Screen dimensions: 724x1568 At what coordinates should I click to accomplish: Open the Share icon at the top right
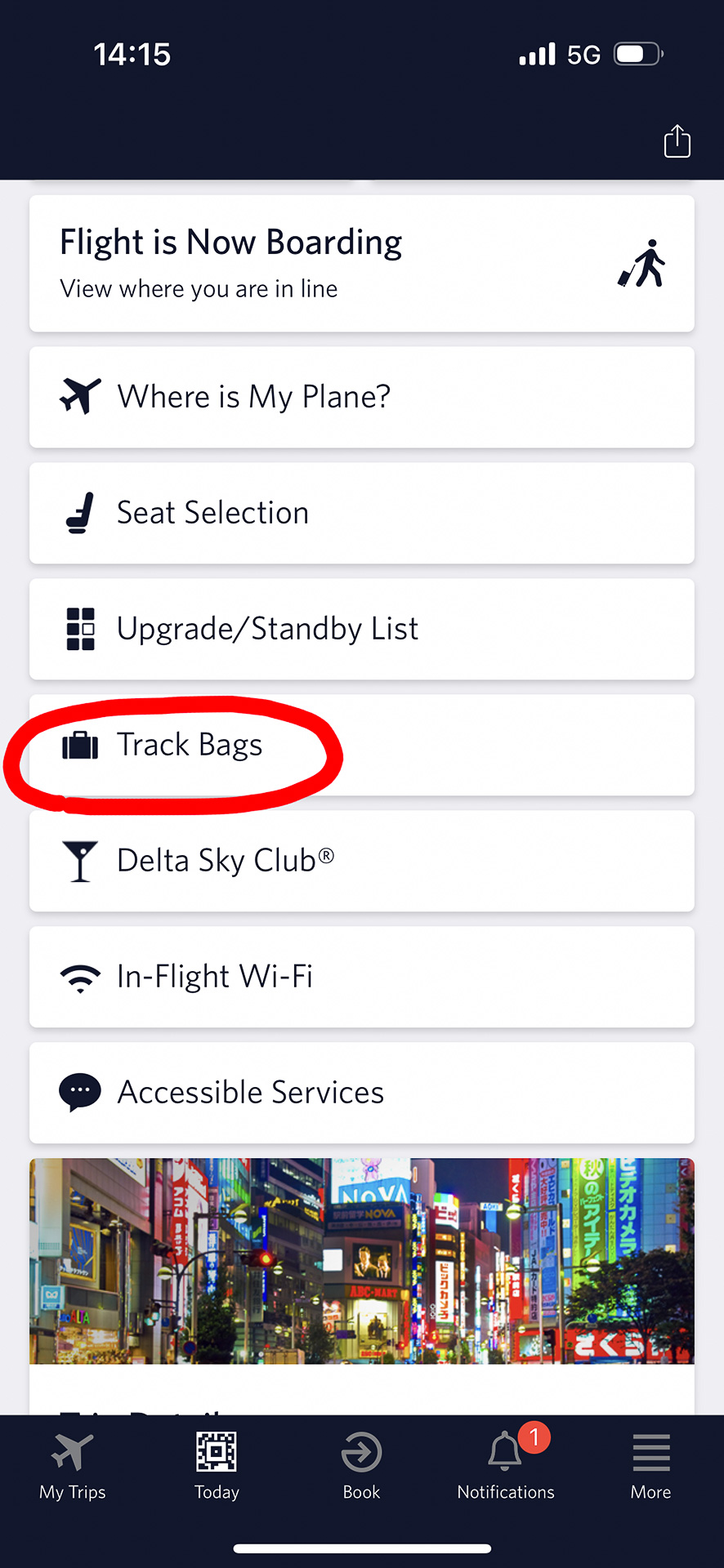677,140
